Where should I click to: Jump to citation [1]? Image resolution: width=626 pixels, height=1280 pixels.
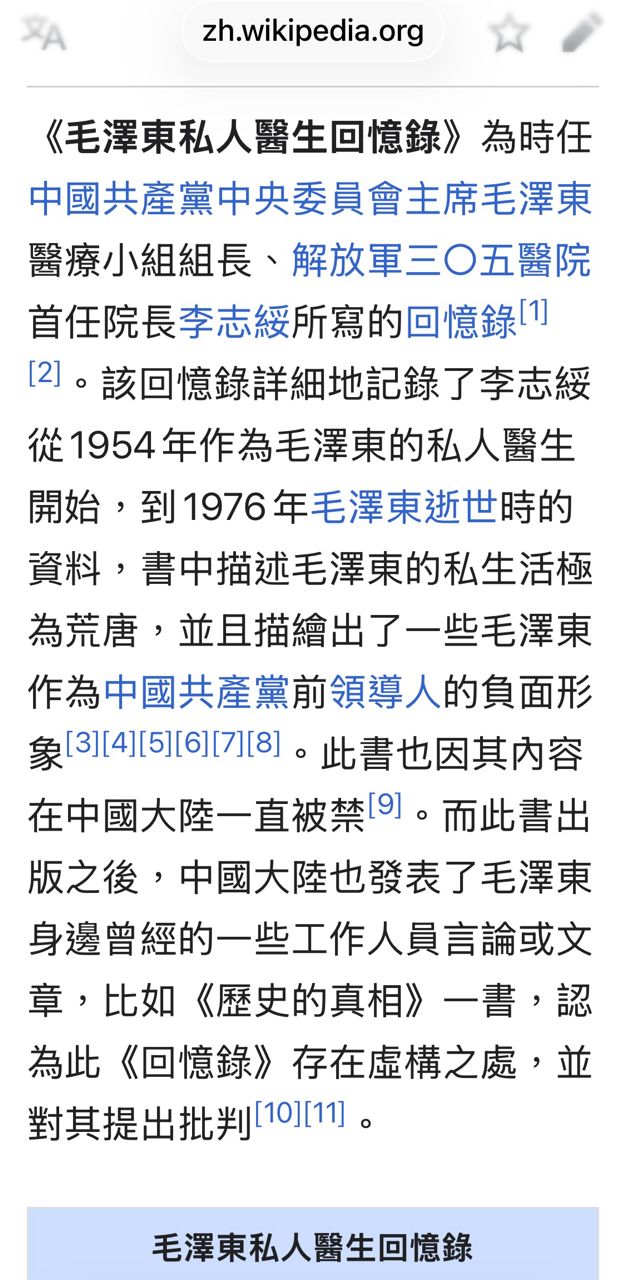click(533, 313)
